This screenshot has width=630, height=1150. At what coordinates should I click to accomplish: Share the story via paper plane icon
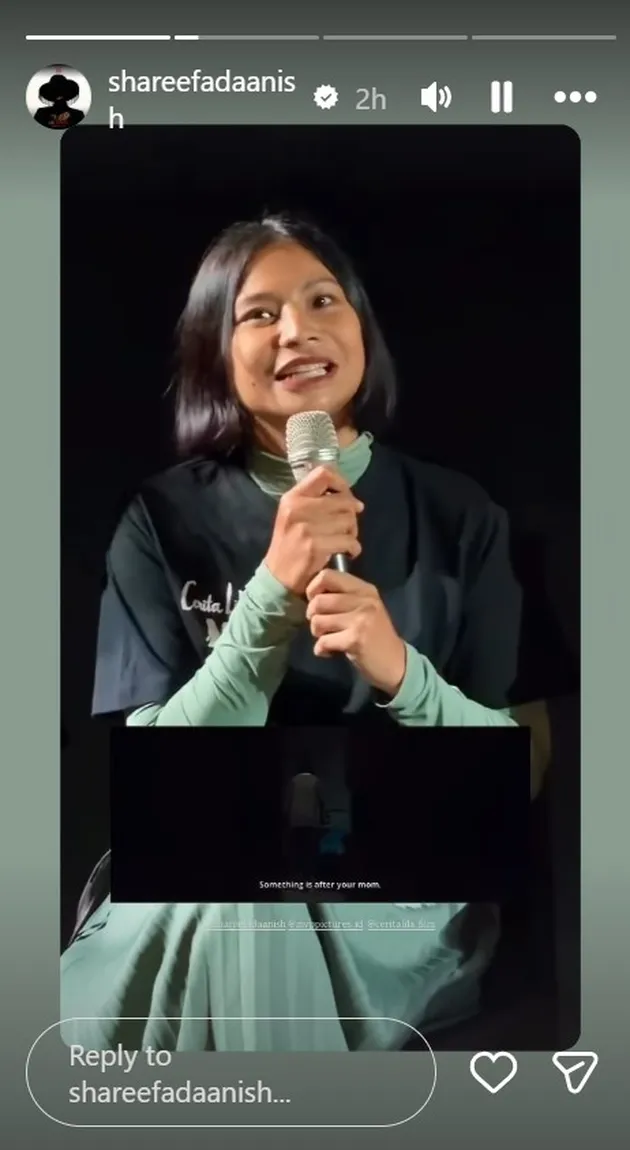coord(575,1072)
